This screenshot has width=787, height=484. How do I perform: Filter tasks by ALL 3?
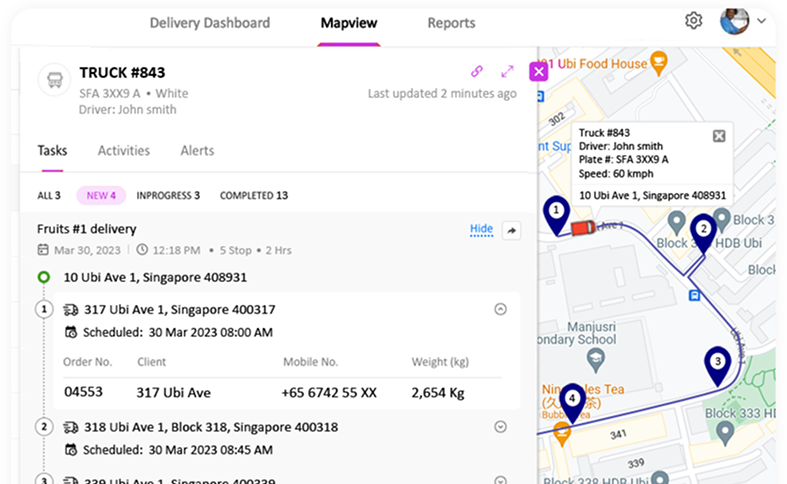(x=49, y=196)
